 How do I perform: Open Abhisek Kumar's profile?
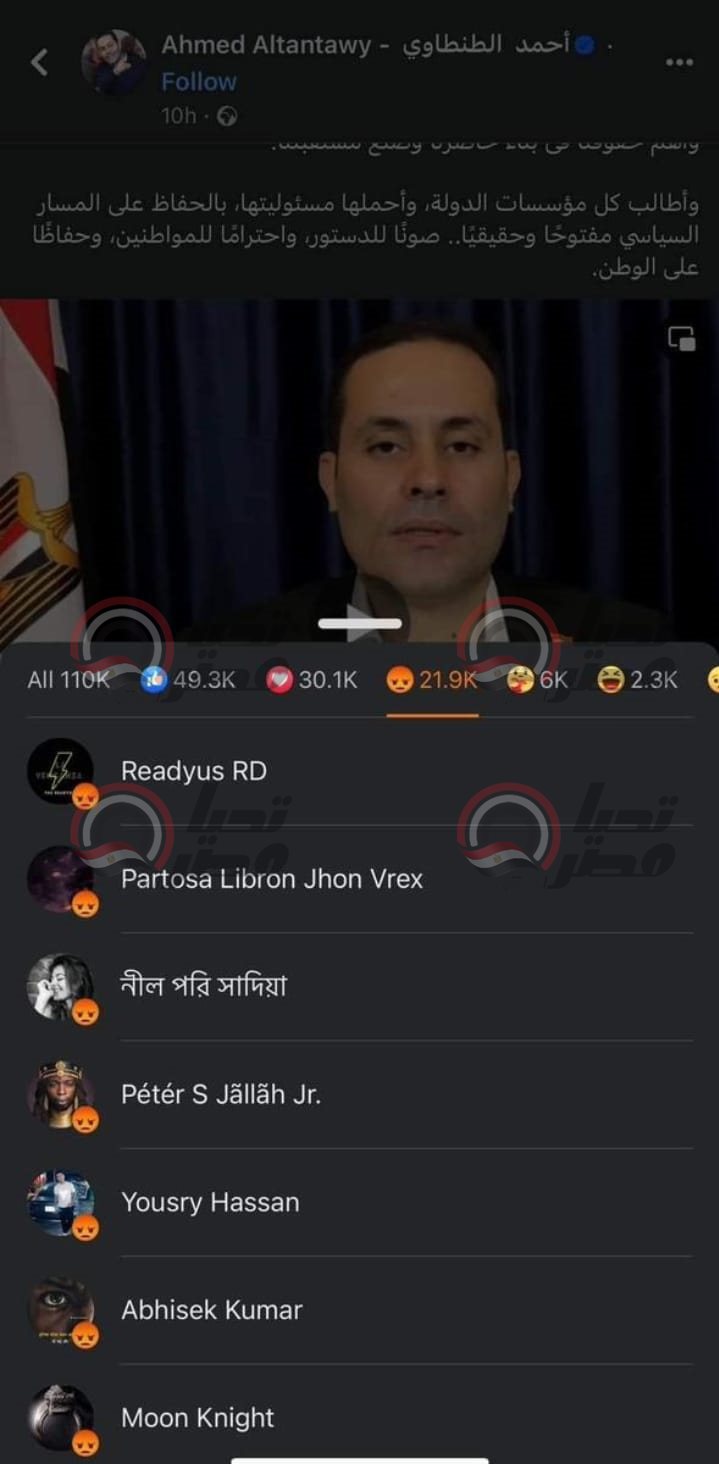(211, 1310)
